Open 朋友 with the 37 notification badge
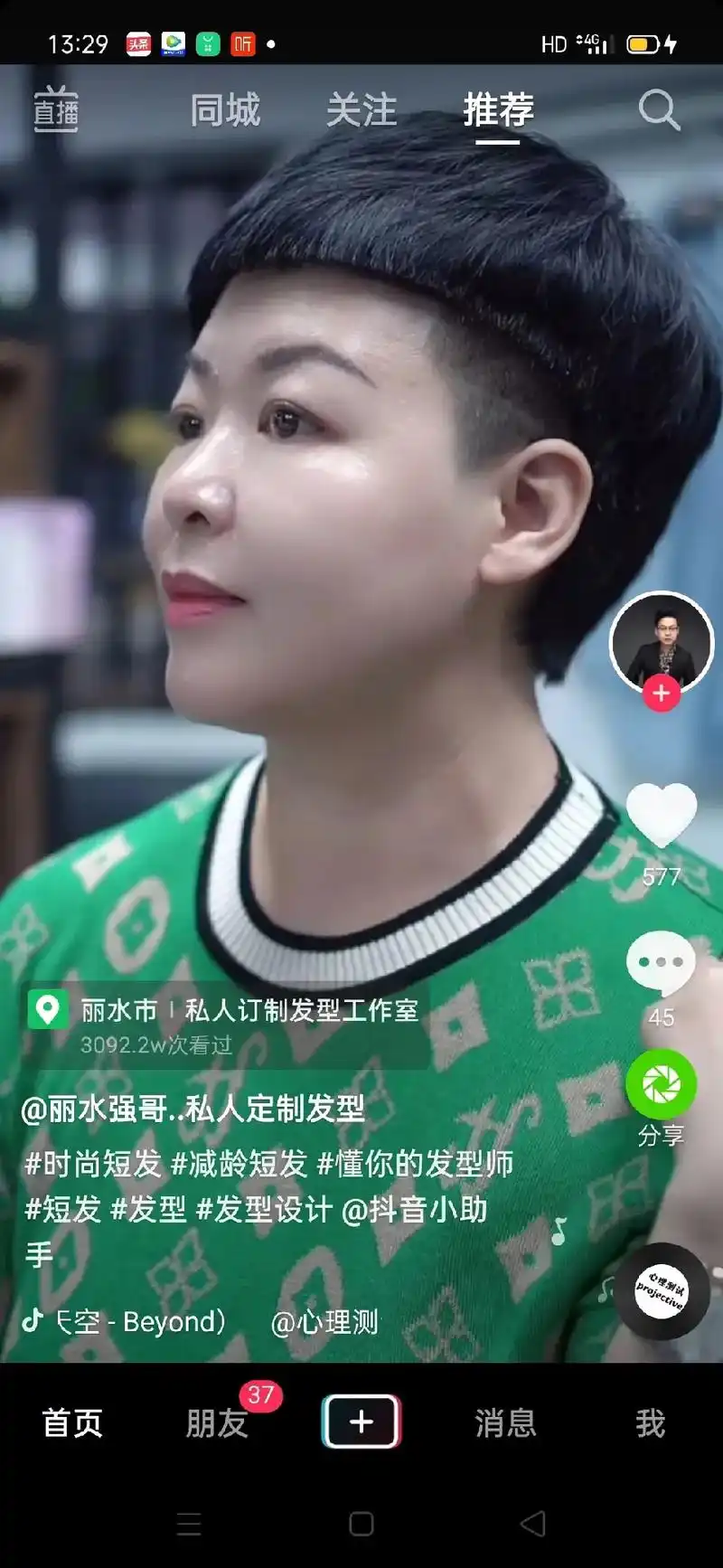 click(x=217, y=1422)
